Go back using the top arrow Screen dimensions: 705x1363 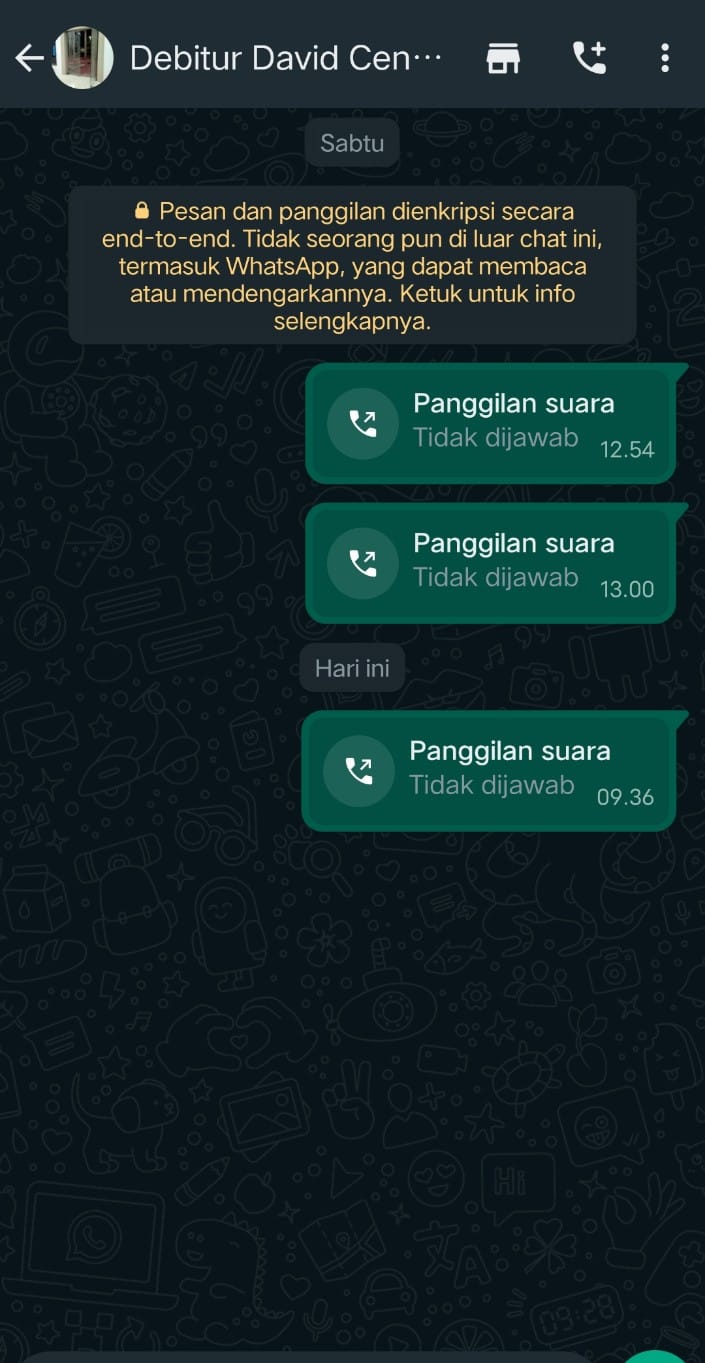[x=29, y=59]
